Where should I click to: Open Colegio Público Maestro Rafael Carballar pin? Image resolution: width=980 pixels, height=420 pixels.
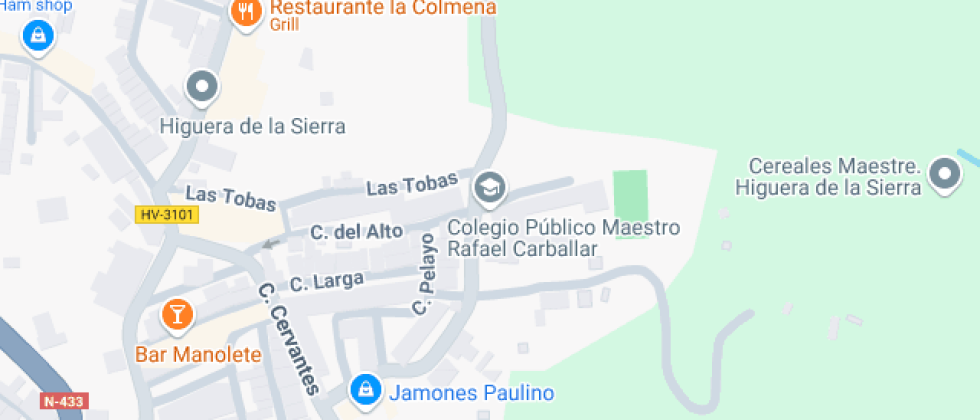[489, 186]
